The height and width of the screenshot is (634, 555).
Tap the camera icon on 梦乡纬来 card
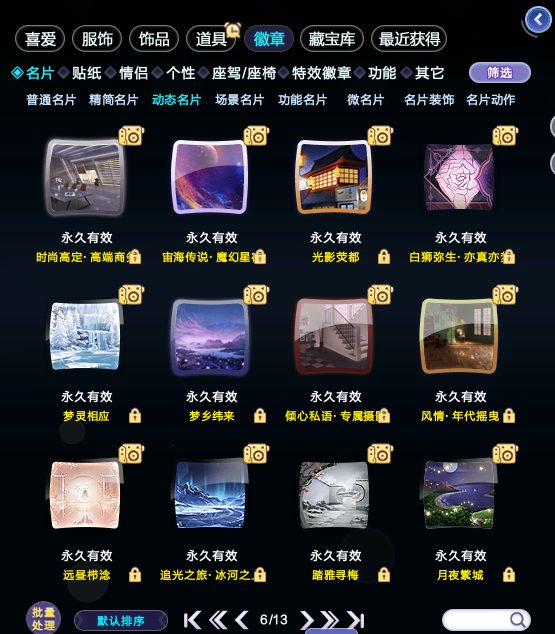coord(256,295)
